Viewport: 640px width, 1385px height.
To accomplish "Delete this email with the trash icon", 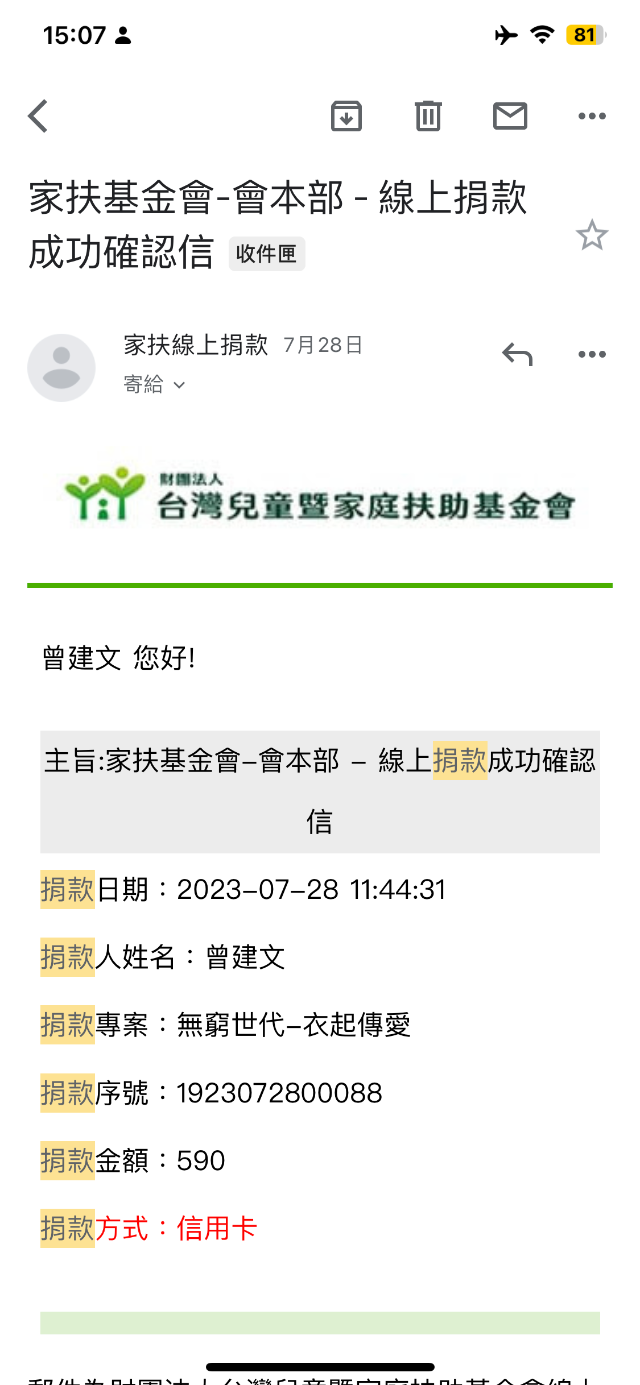I will 428,117.
